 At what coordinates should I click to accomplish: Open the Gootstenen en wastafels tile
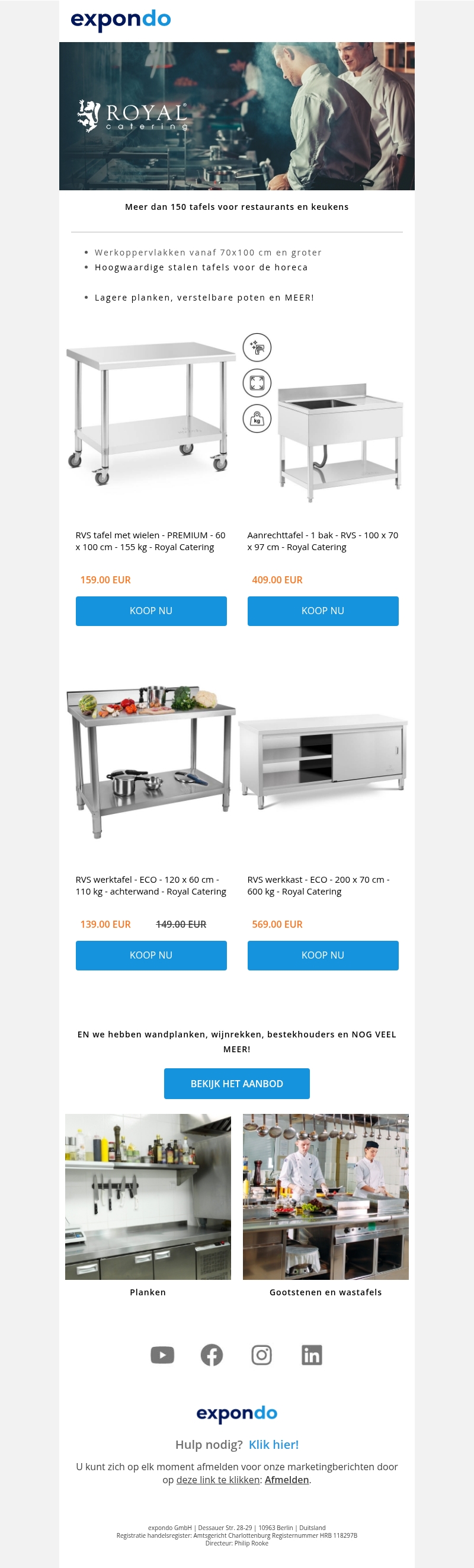point(325,1197)
